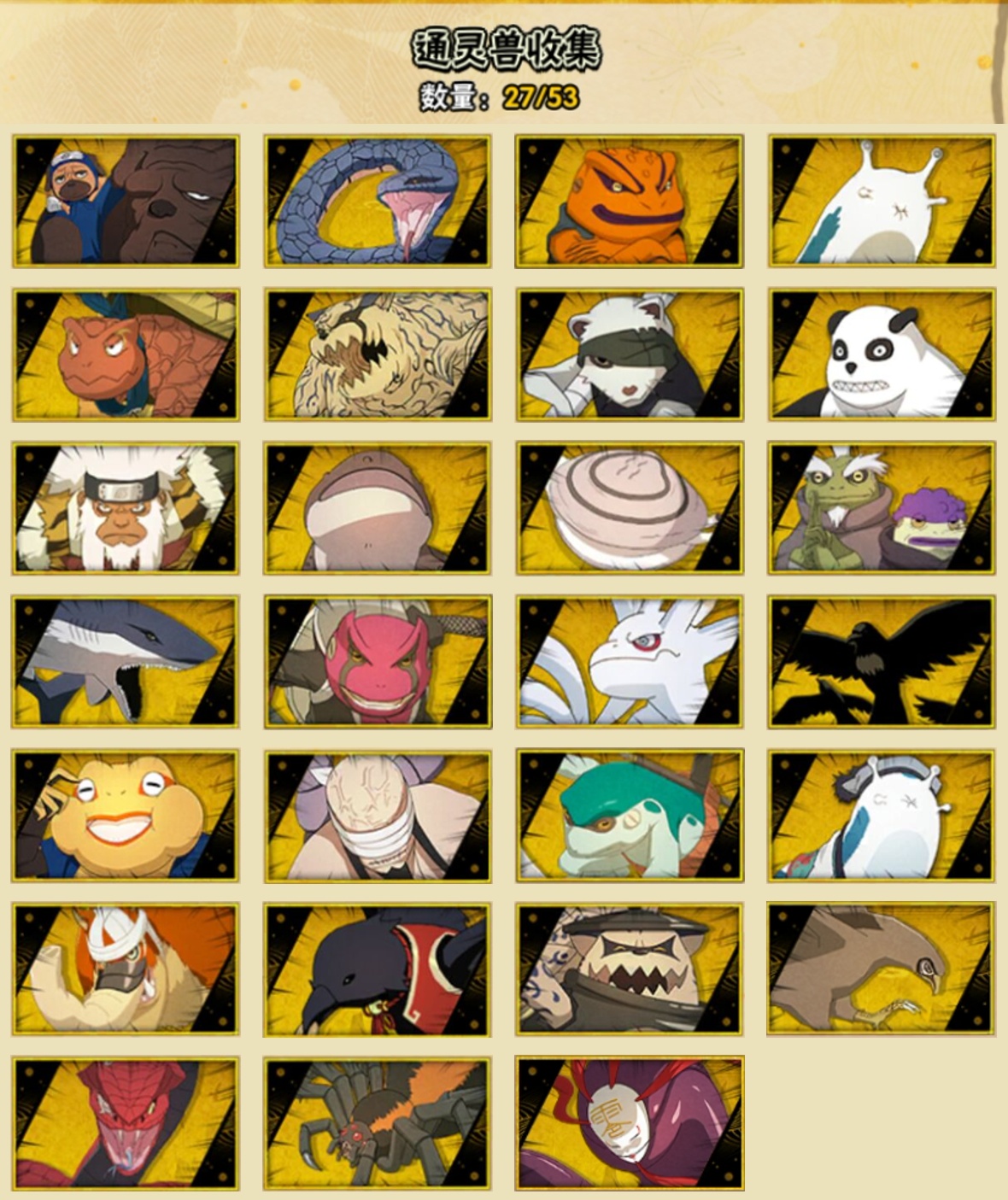Select the orange toad summon card

pyautogui.click(x=630, y=202)
